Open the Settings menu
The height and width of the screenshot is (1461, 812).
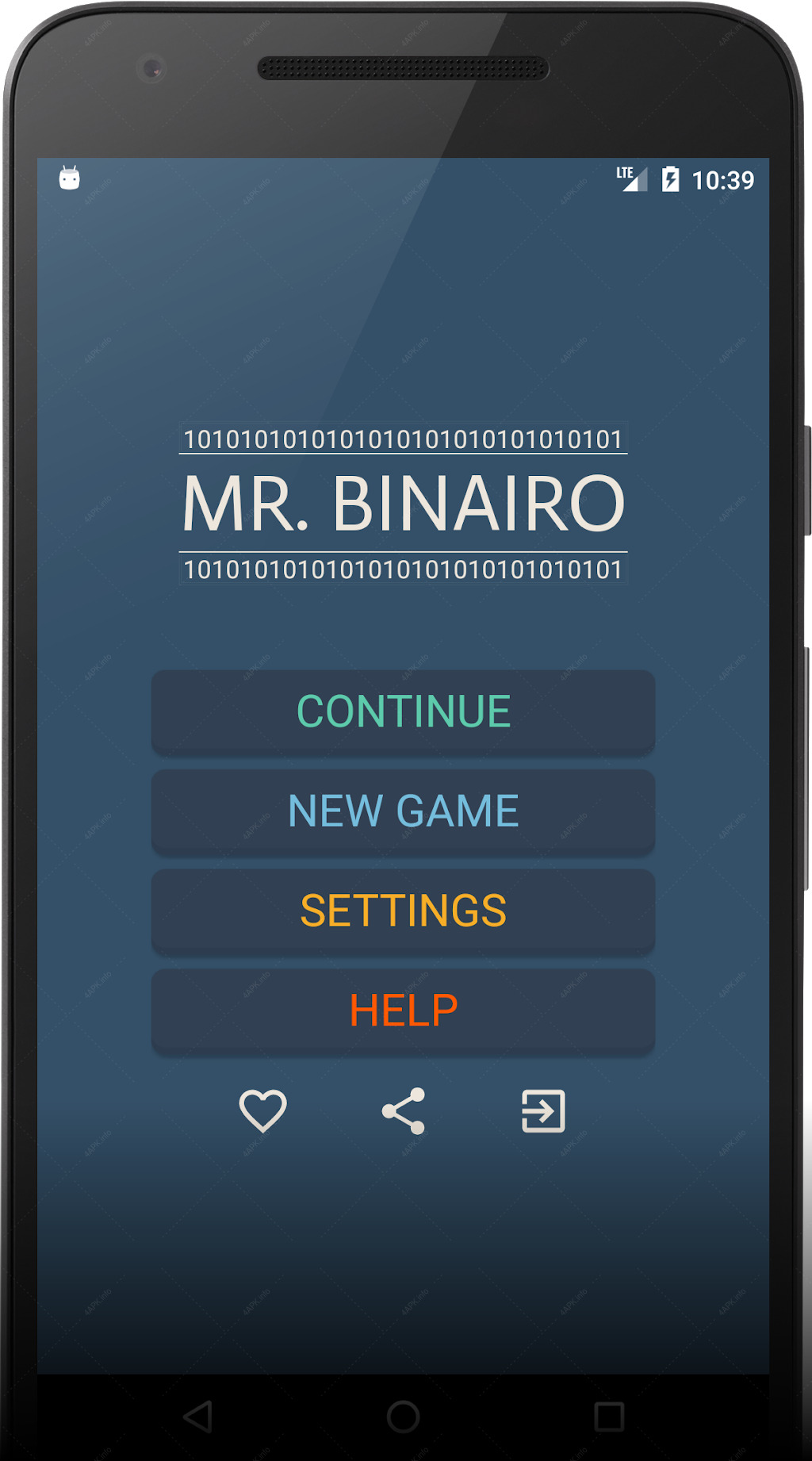coord(403,911)
